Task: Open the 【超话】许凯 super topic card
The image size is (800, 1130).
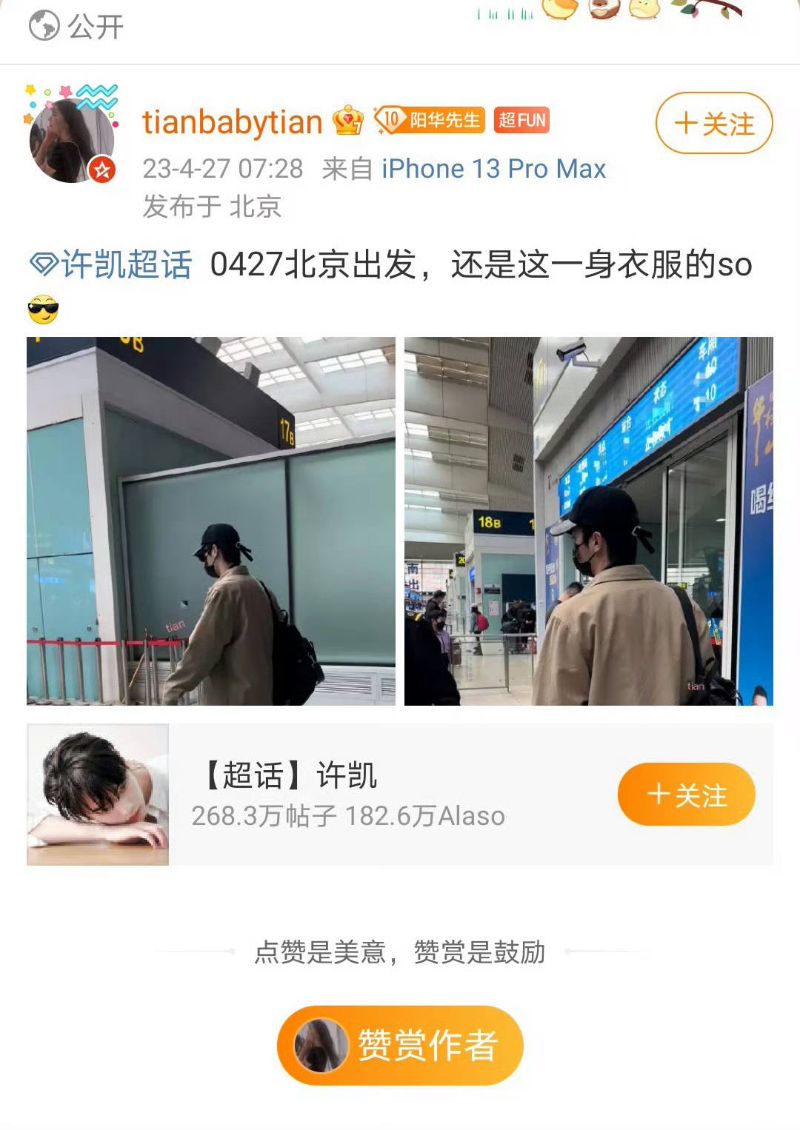Action: (350, 795)
